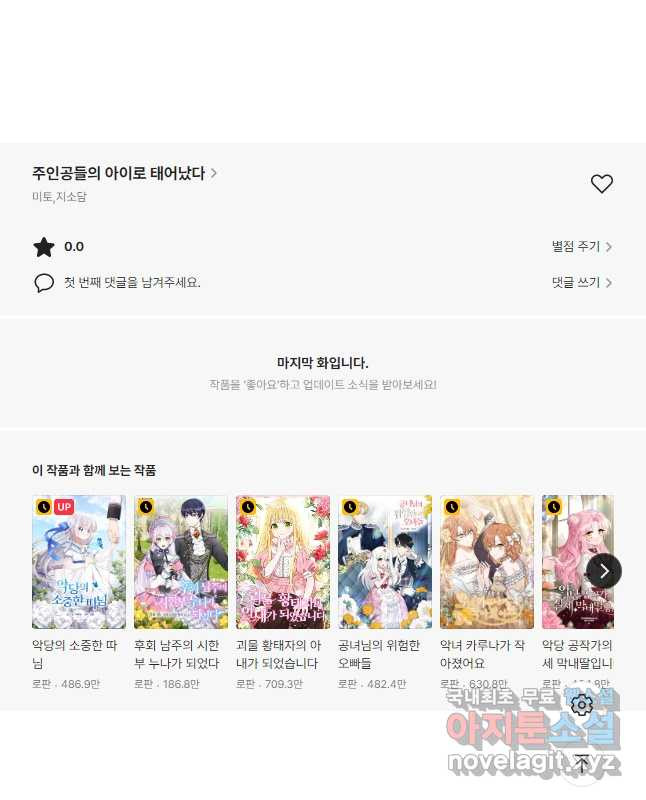Open 후회 남주의 시한부 누나가 되었다

pos(181,562)
